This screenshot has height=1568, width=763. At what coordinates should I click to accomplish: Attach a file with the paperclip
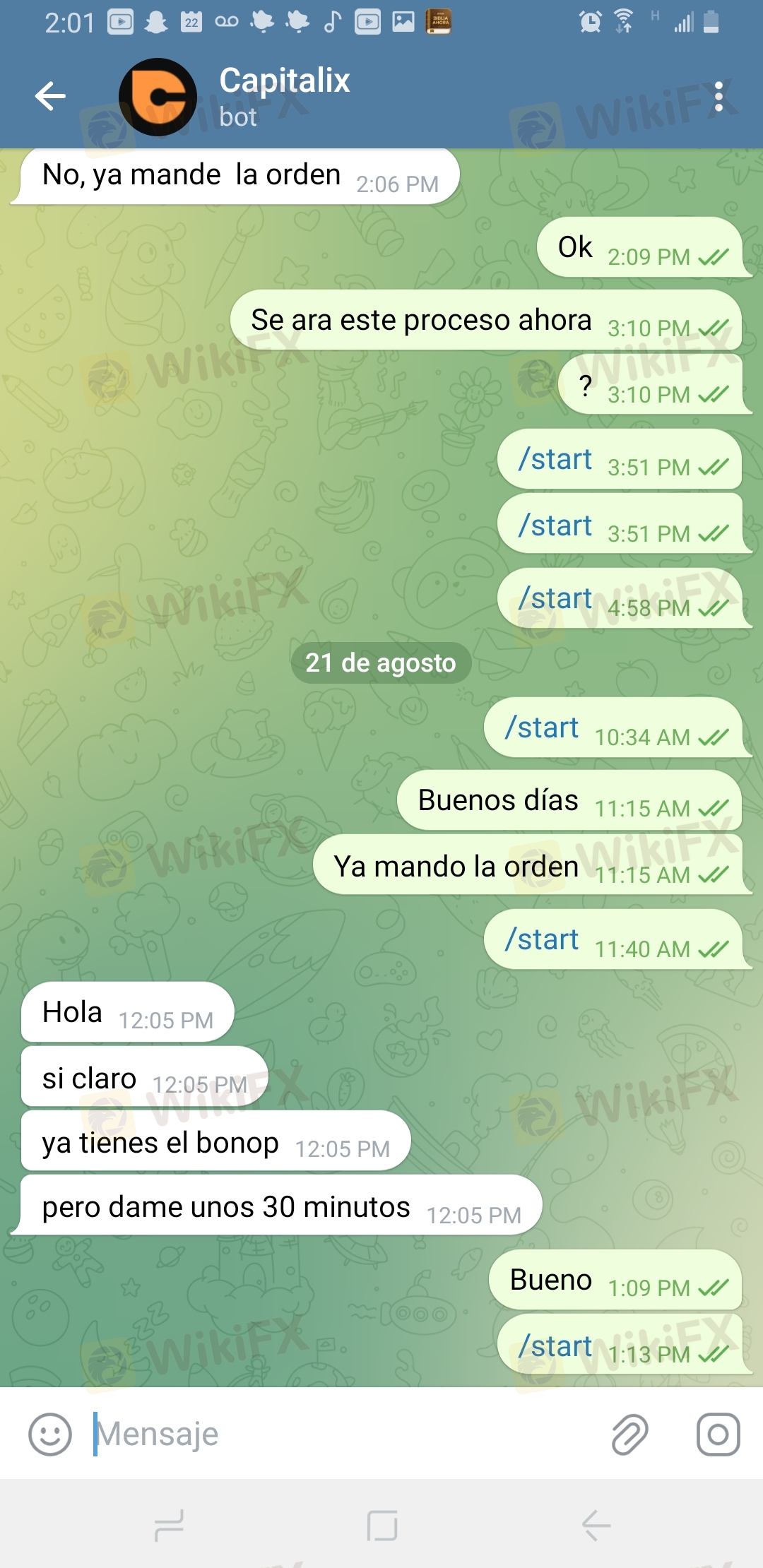629,1435
